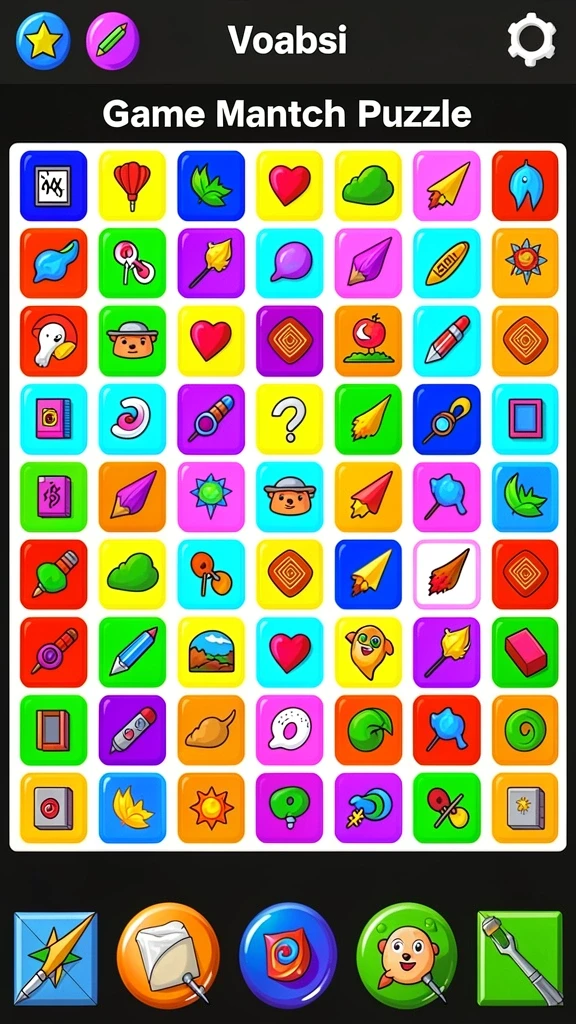Tap the red eraser block tile
Viewport: 576px width, 1024px height.
point(525,652)
